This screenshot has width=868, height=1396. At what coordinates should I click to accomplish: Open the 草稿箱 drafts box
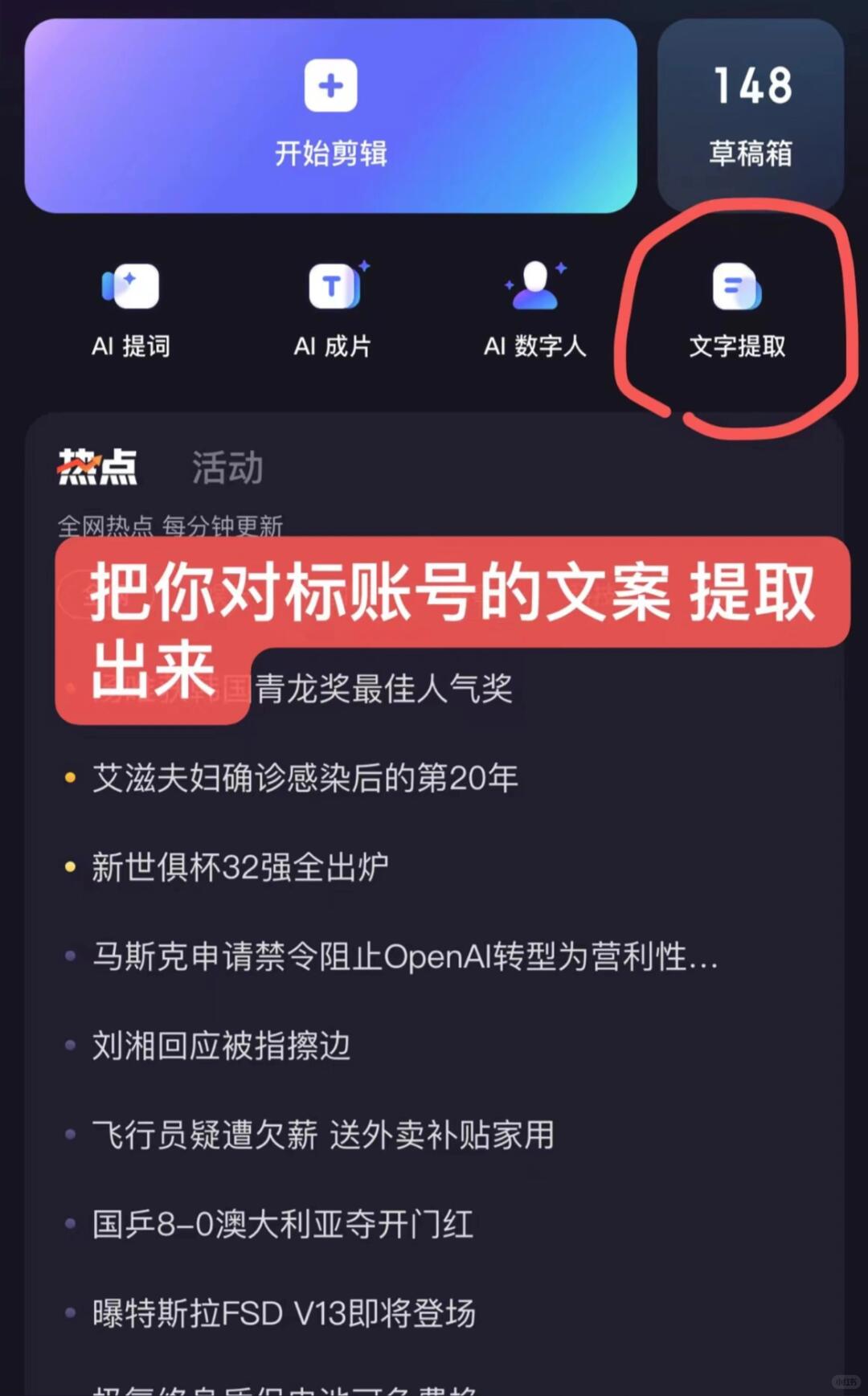[x=750, y=117]
